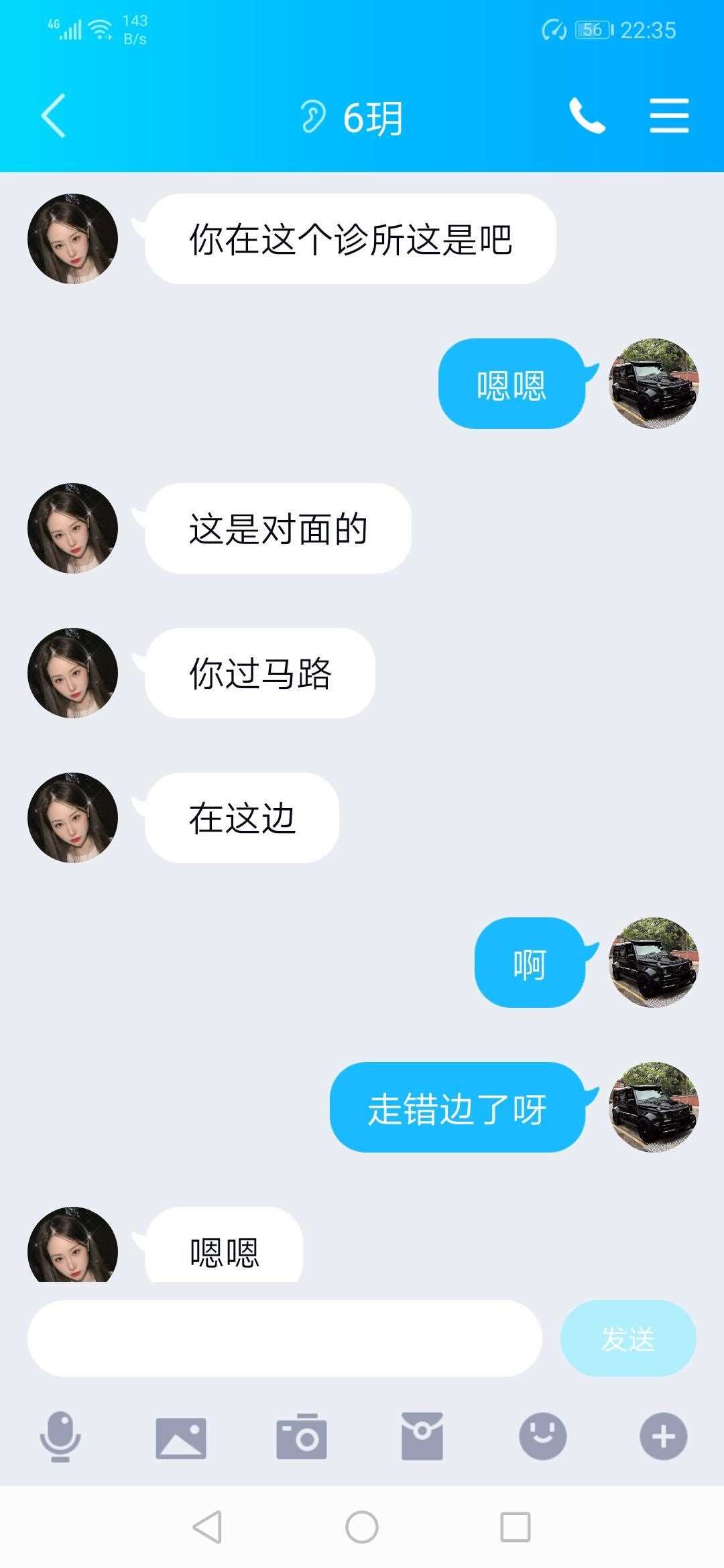Image resolution: width=724 pixels, height=1568 pixels.
Task: Open my car avatar beside 走错边了呀
Action: pos(654,1107)
